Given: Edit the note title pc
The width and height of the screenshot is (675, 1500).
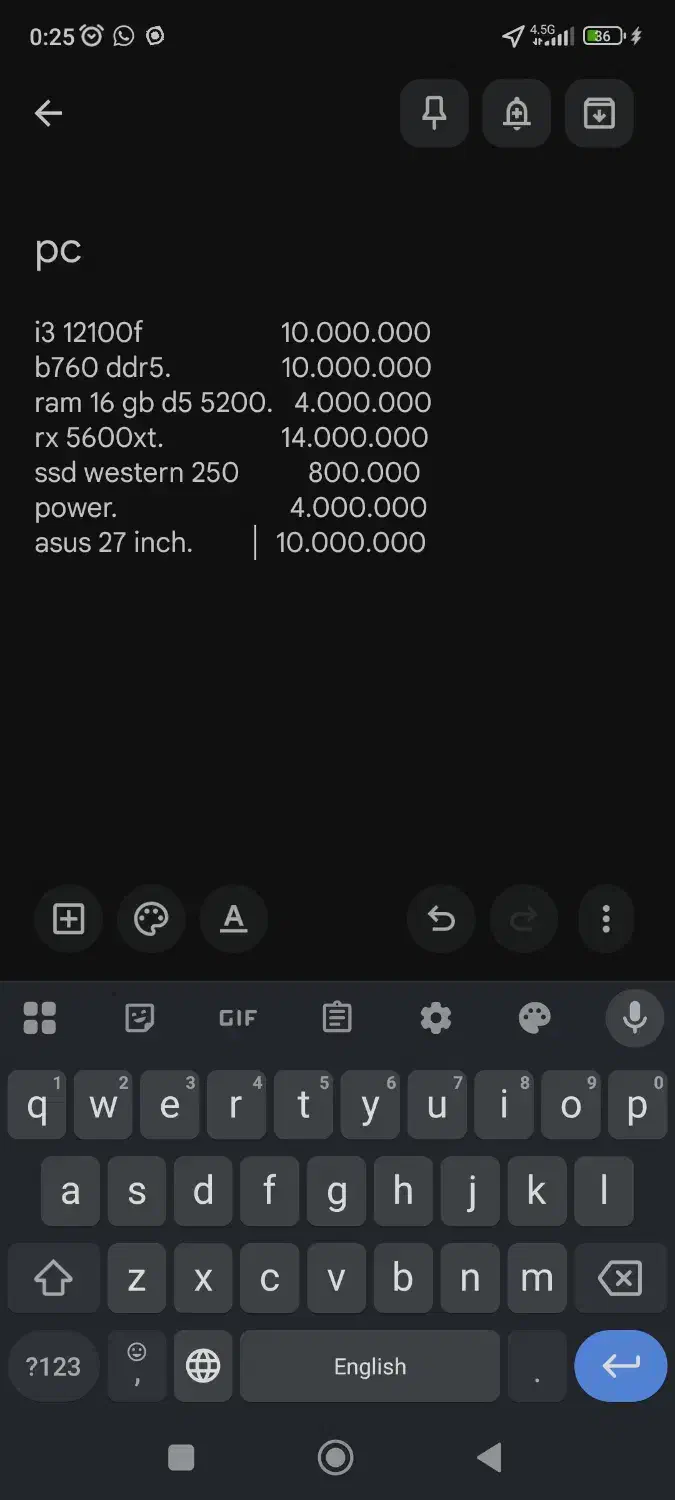Looking at the screenshot, I should [x=58, y=250].
